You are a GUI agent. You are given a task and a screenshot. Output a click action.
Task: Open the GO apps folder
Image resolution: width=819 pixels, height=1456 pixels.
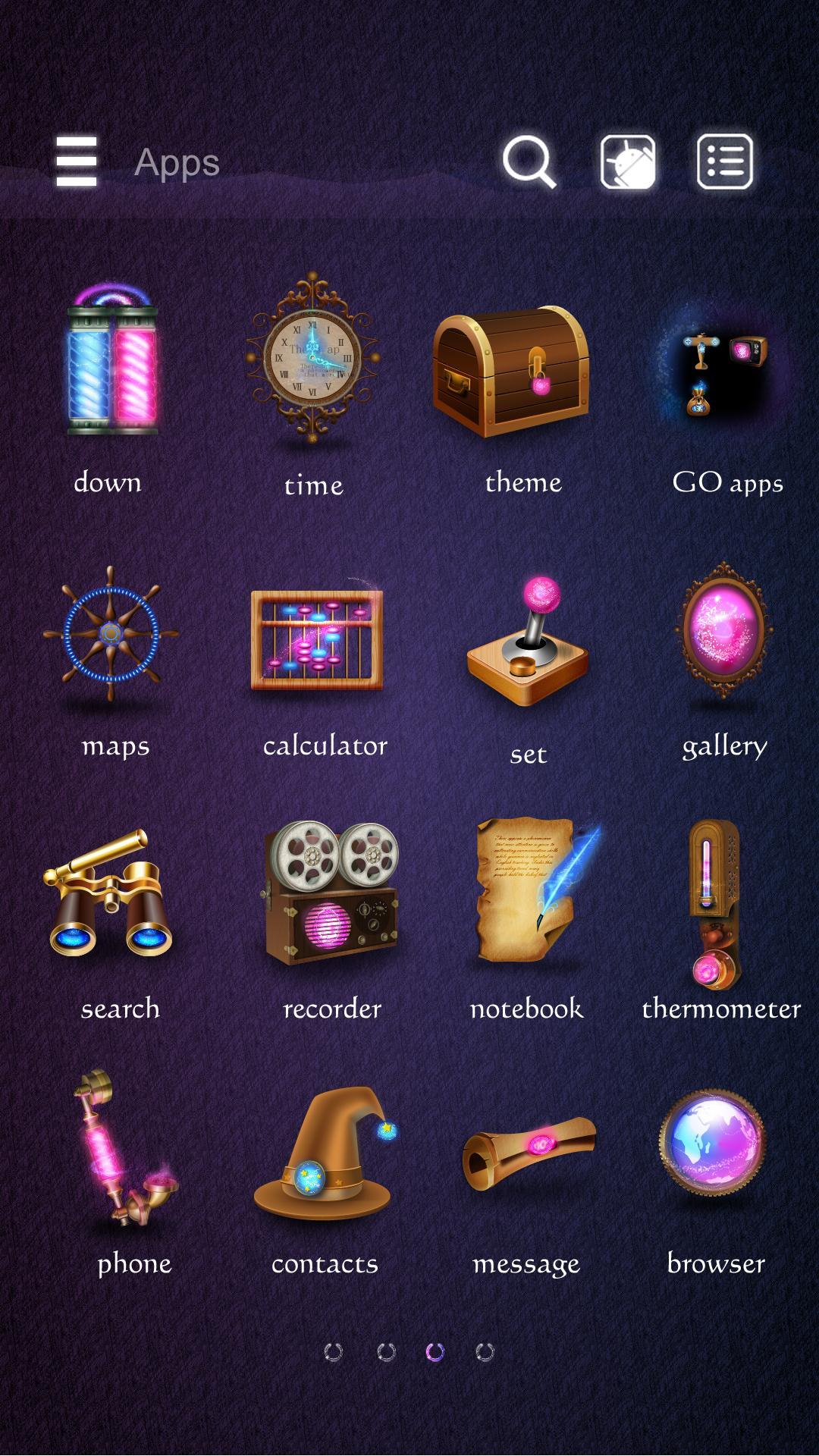pos(724,372)
